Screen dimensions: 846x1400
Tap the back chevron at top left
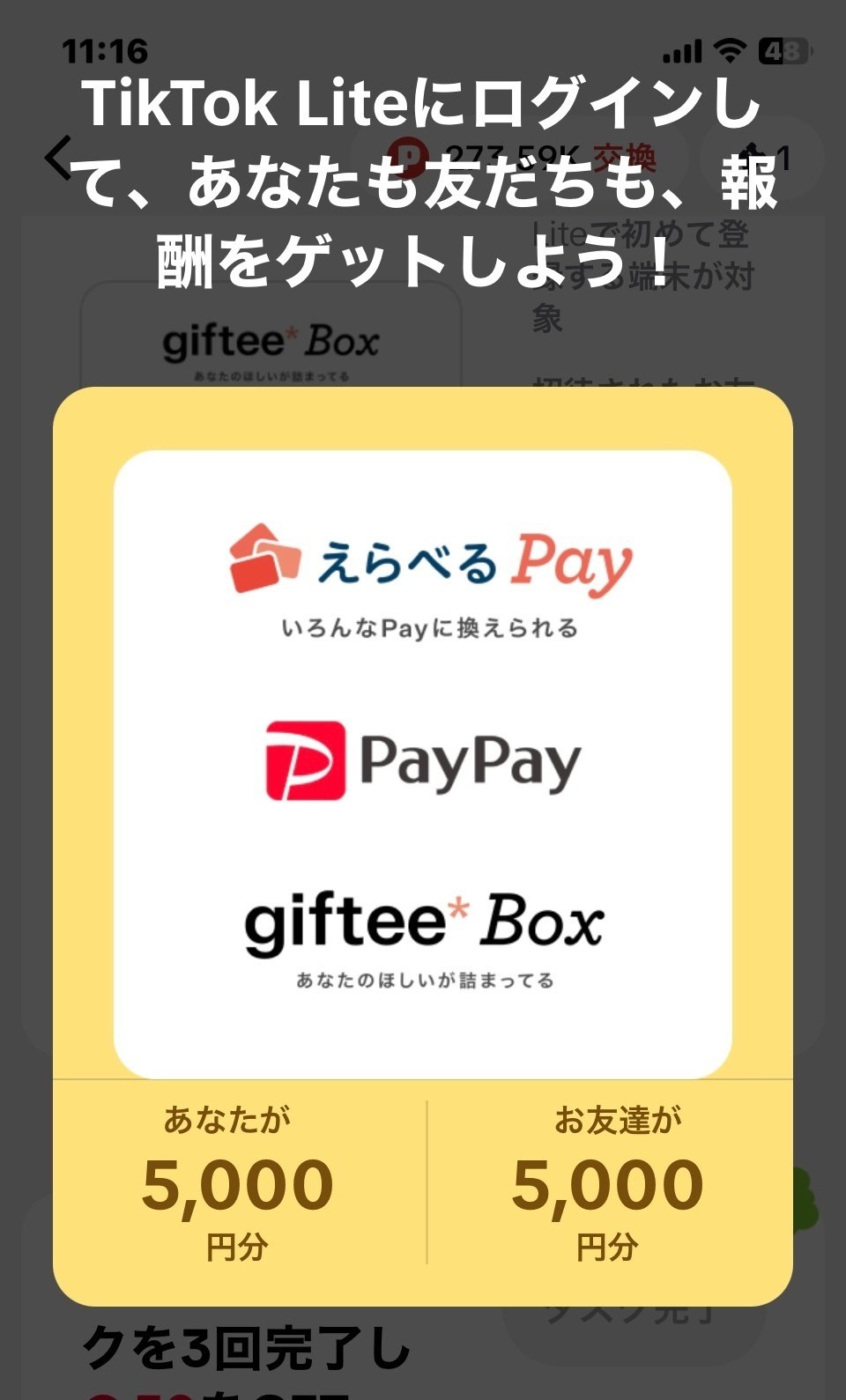(58, 159)
